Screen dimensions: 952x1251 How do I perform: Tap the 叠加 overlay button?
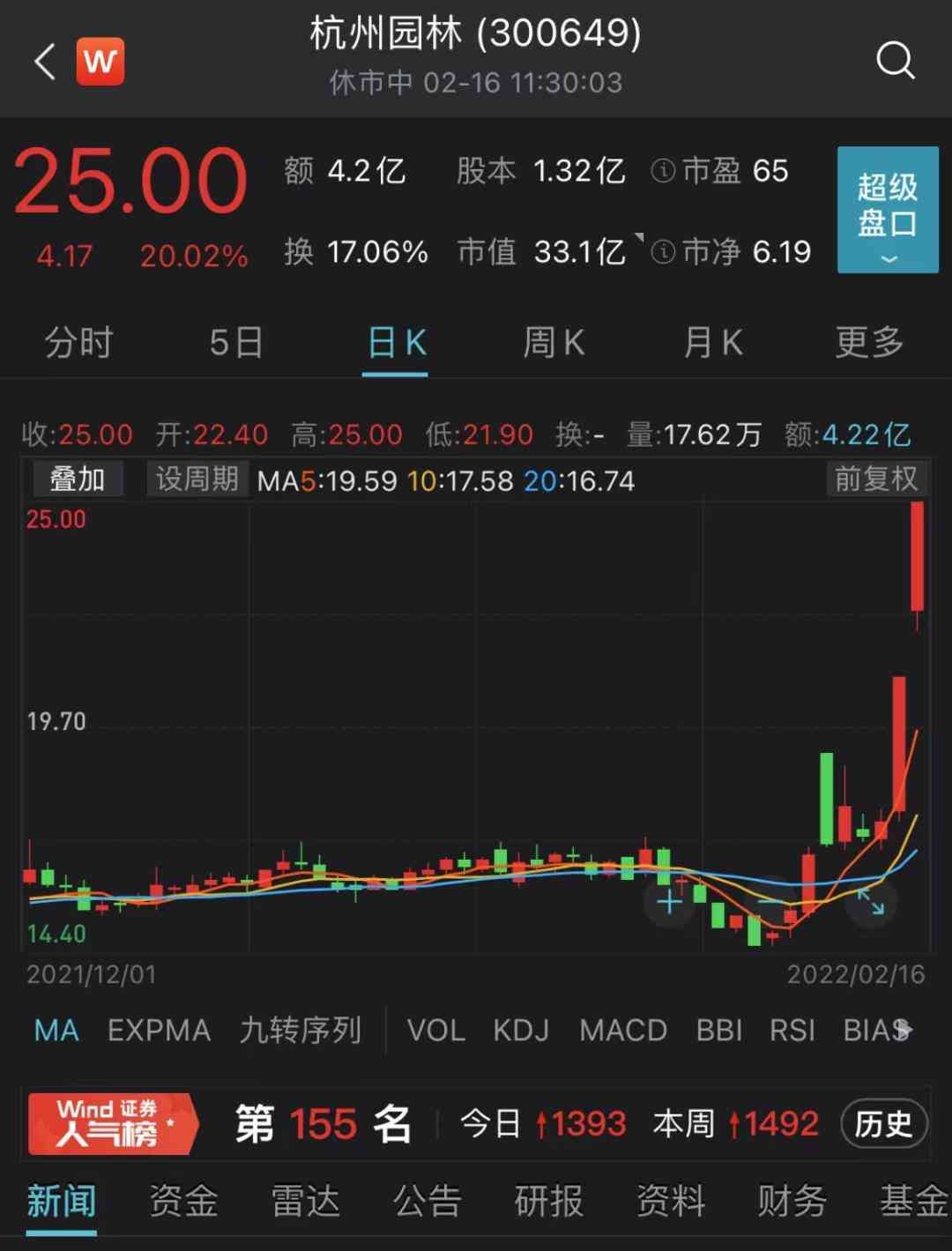click(78, 480)
